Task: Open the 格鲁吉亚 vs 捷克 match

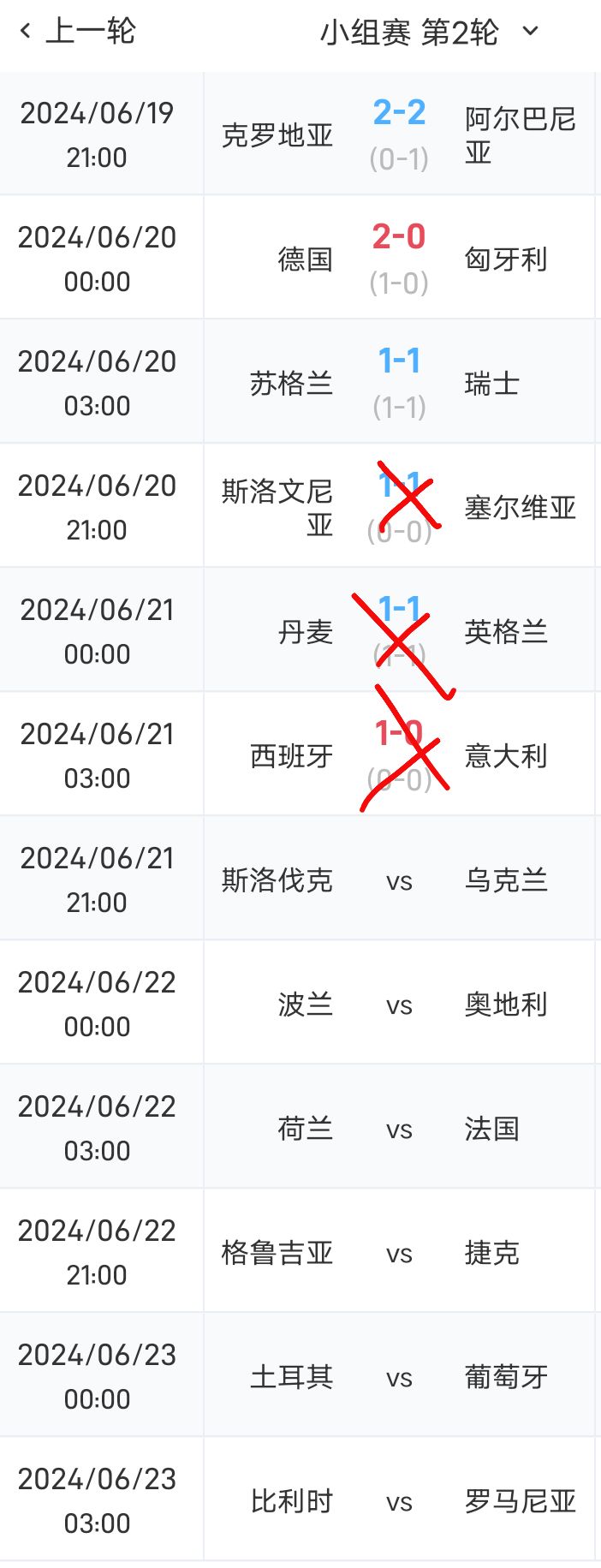Action: (x=398, y=1252)
